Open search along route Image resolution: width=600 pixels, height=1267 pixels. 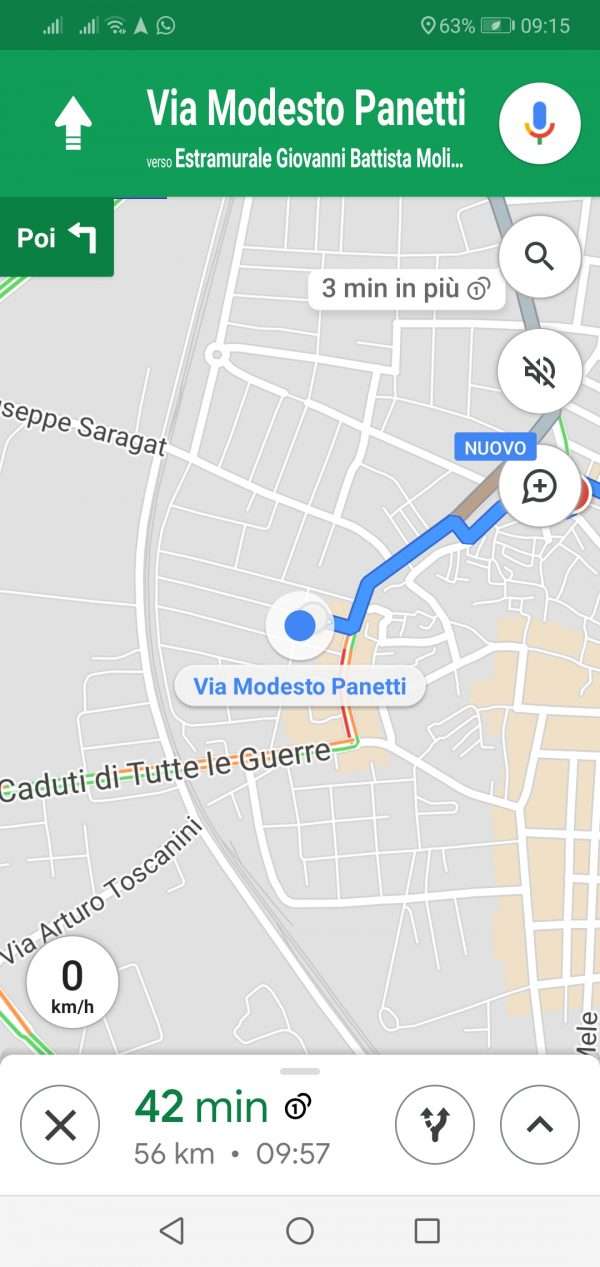[x=540, y=257]
